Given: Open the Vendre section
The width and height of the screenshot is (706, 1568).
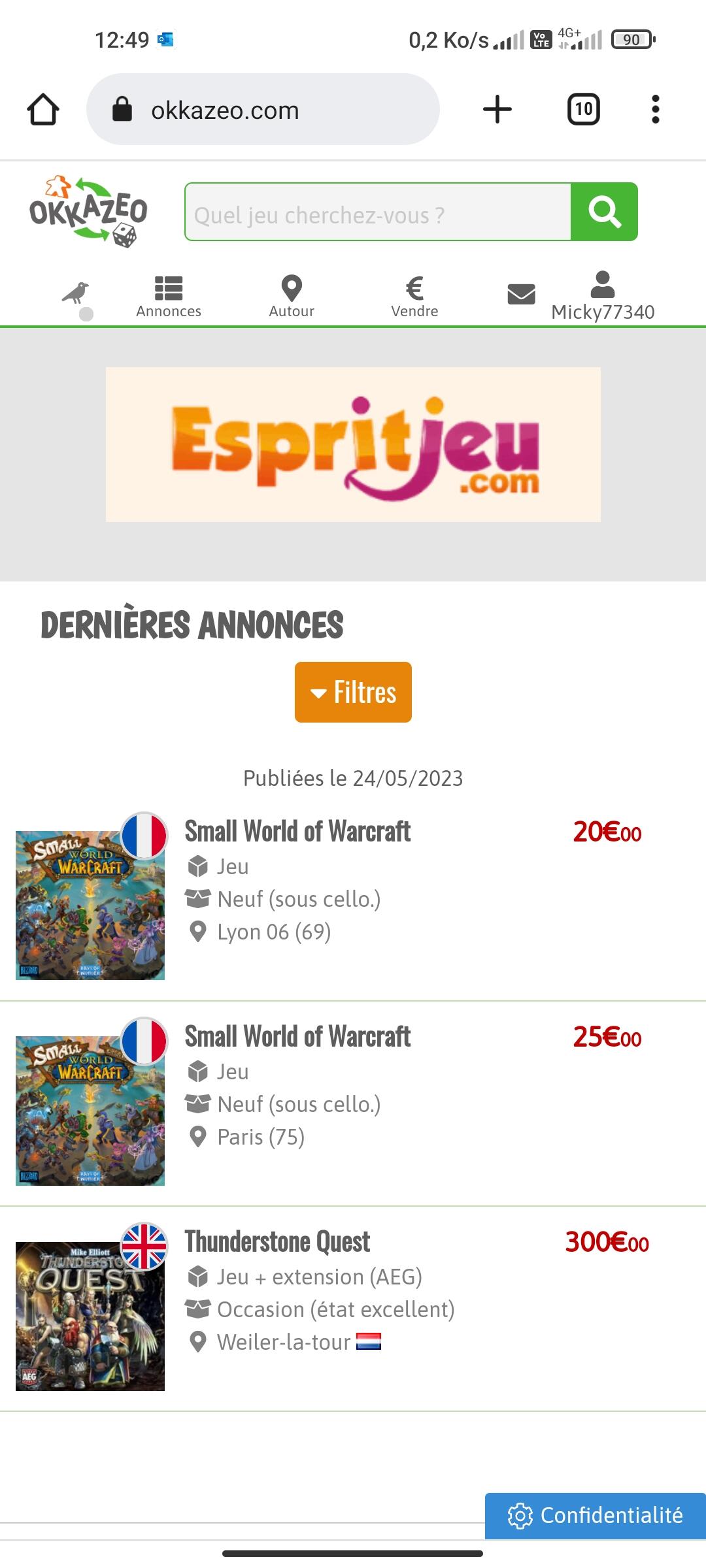Looking at the screenshot, I should coord(414,297).
